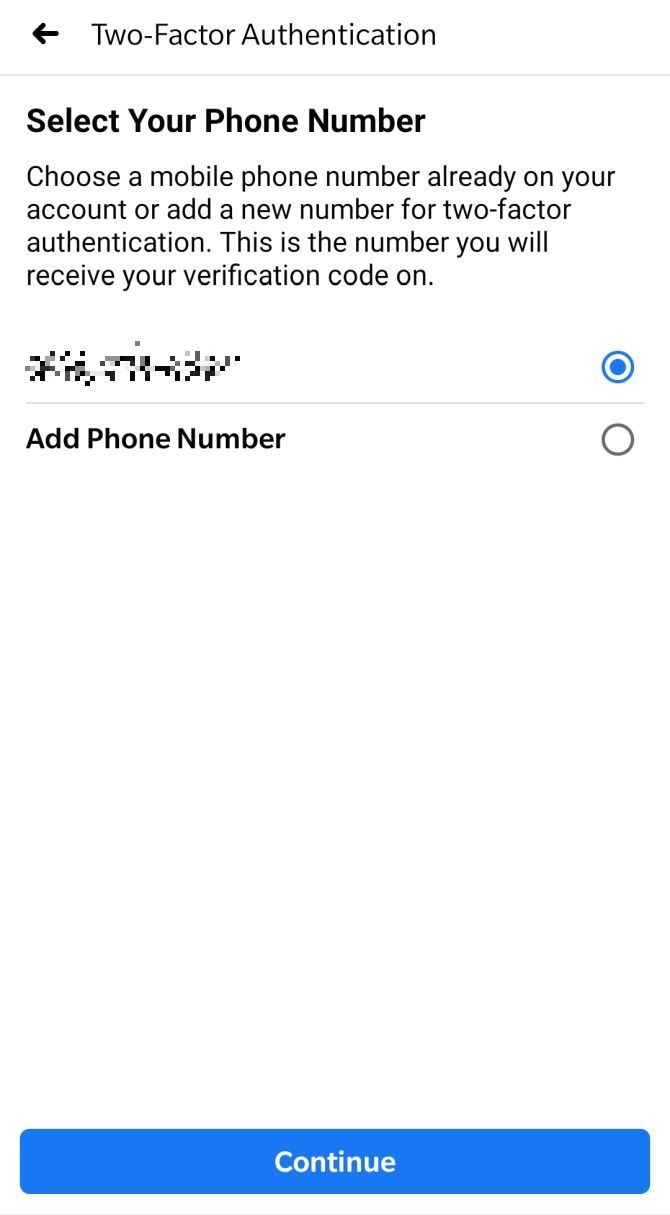Choose the Add Phone Number option
The image size is (670, 1215).
[x=617, y=440]
